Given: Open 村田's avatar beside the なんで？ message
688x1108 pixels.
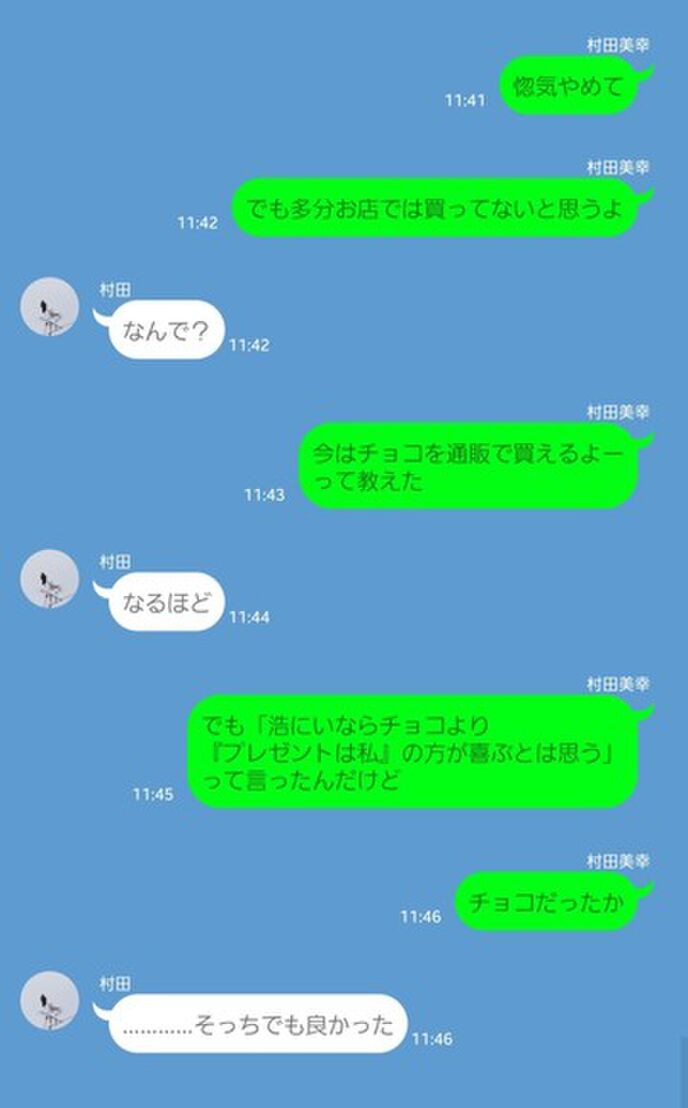Looking at the screenshot, I should click(x=50, y=307).
